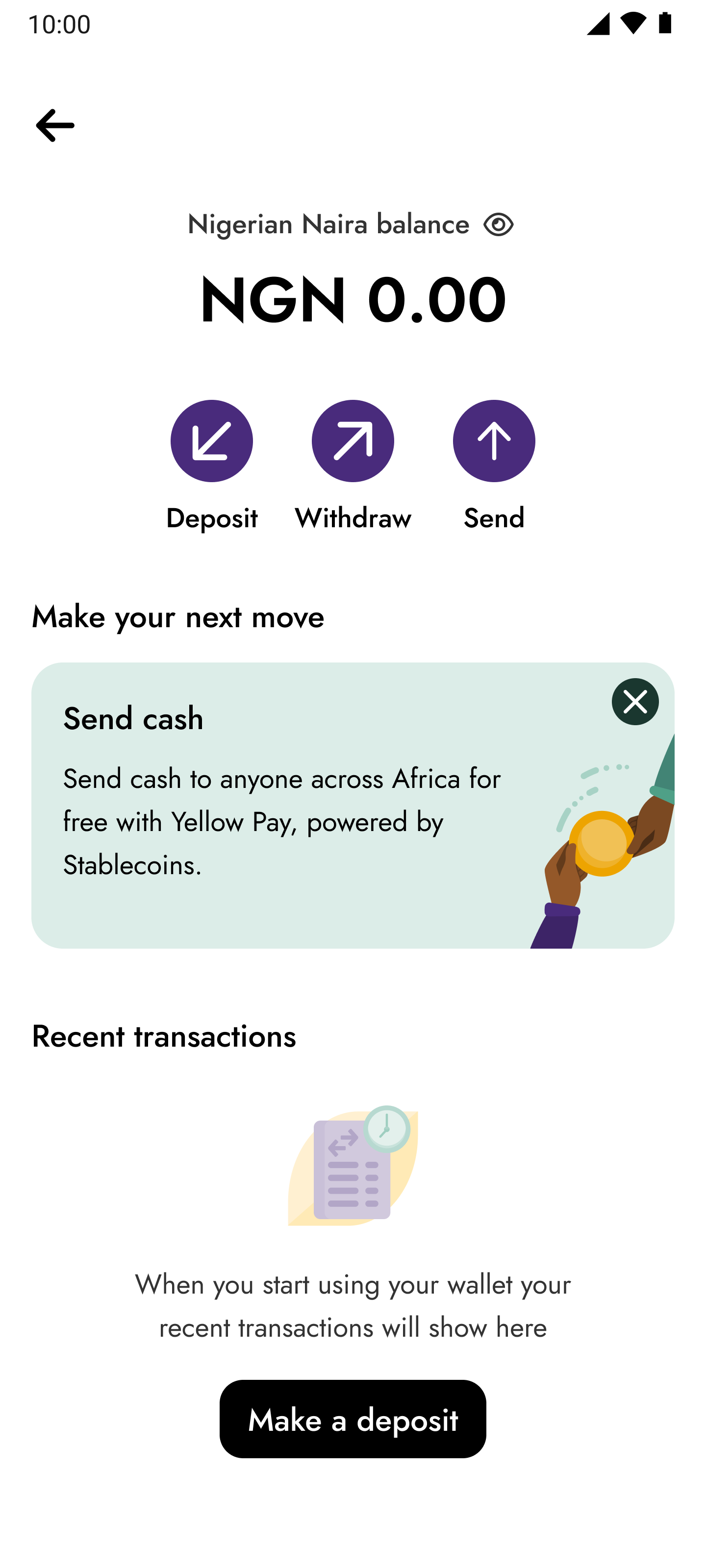Select the Send action
This screenshot has height=1568, width=706.
tap(493, 441)
